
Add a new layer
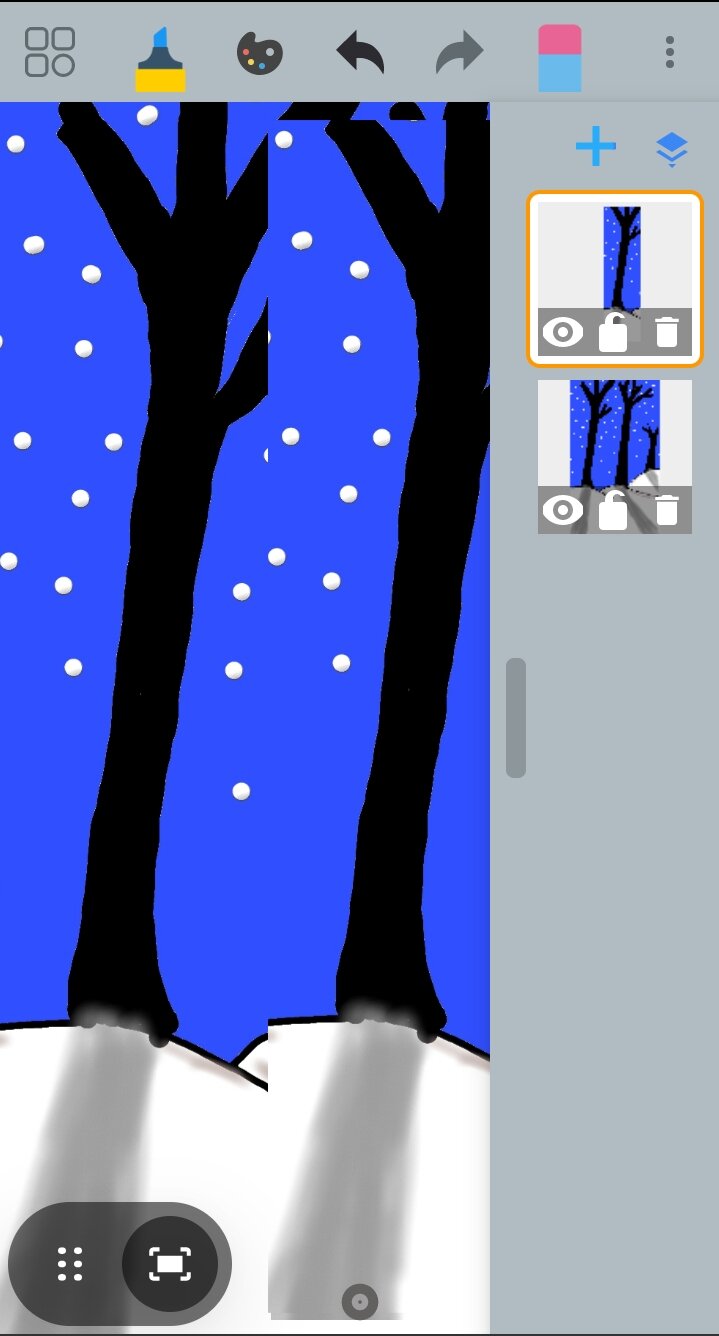click(x=596, y=148)
